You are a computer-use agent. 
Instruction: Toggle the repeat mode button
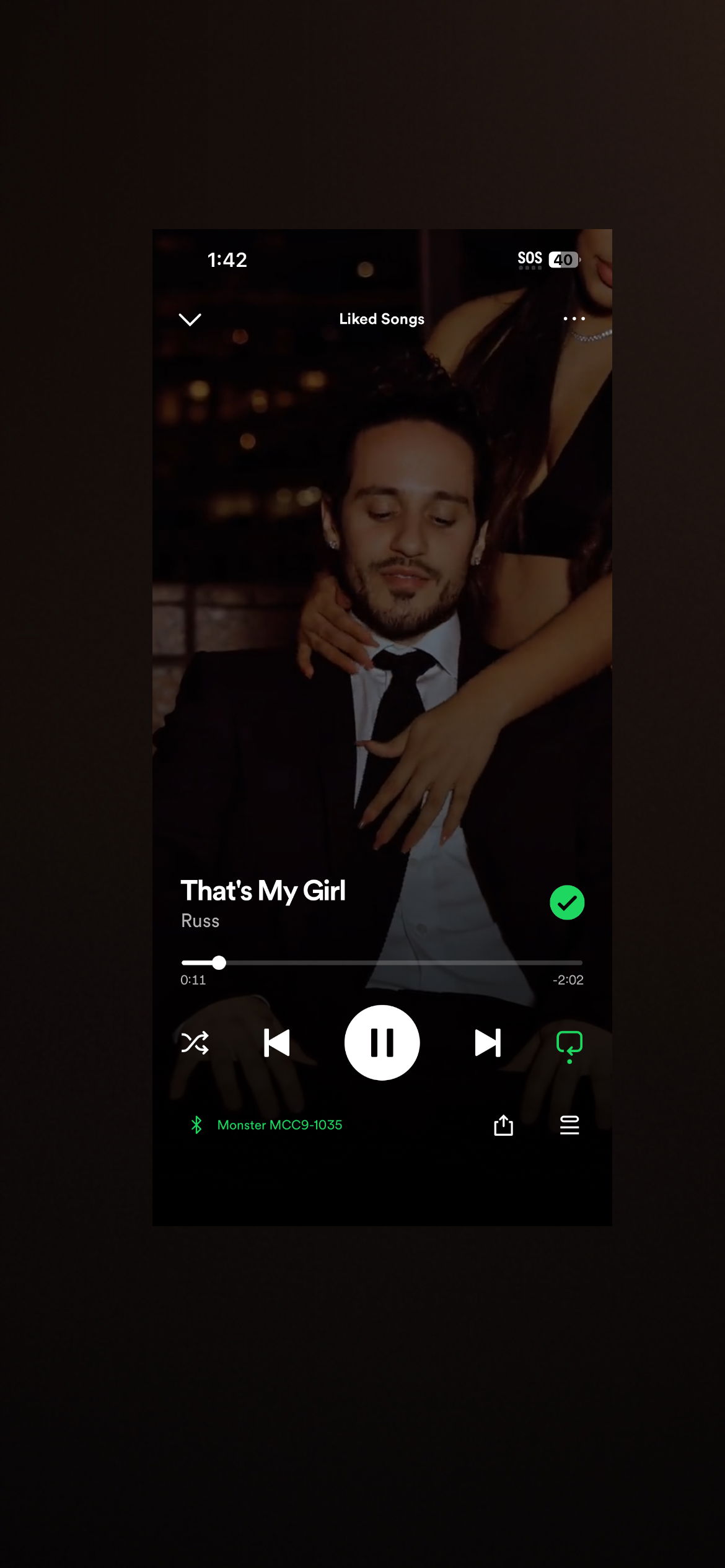[569, 1044]
